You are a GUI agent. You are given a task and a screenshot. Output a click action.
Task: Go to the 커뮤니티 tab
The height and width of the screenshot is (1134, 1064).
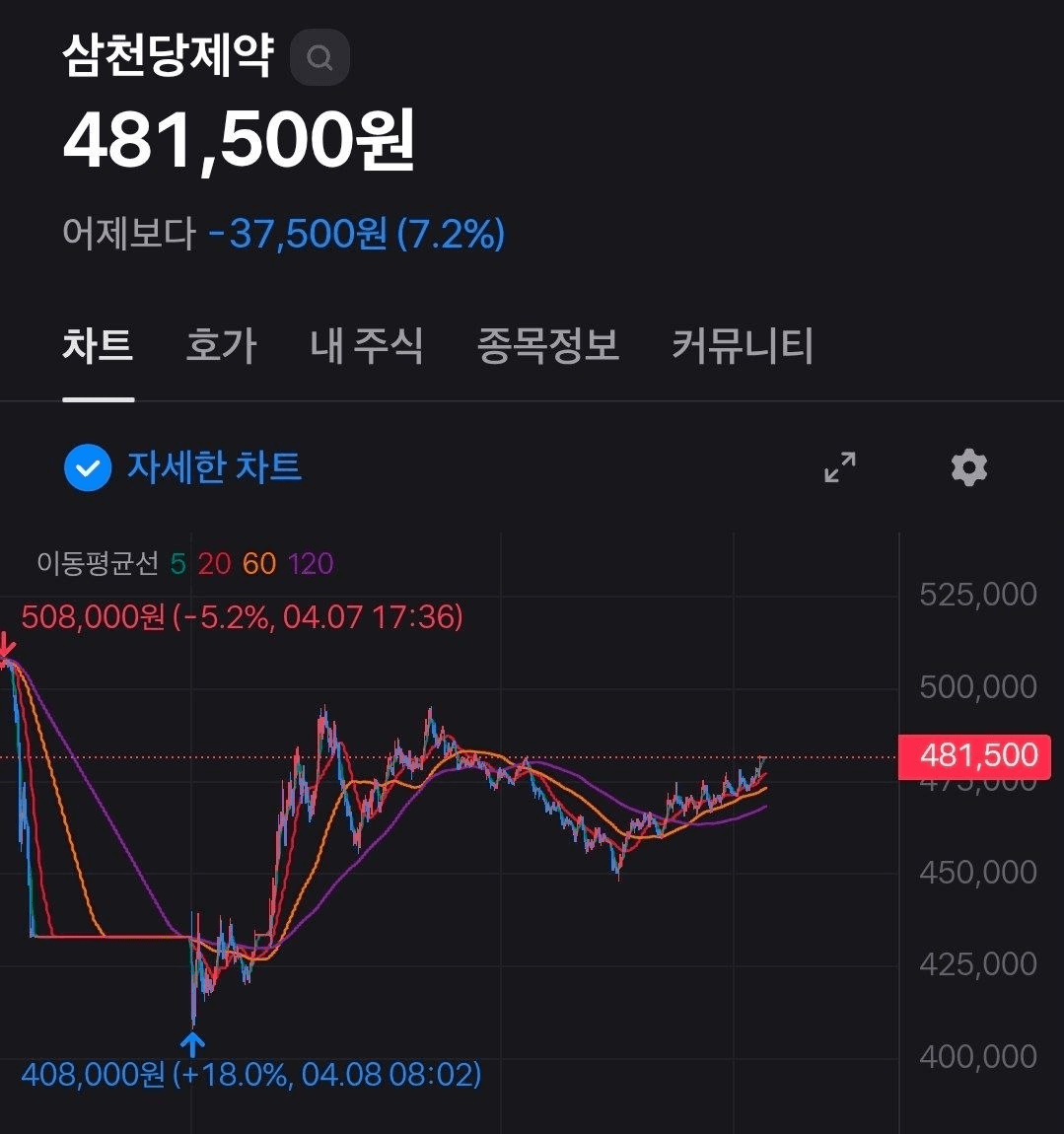click(x=743, y=346)
